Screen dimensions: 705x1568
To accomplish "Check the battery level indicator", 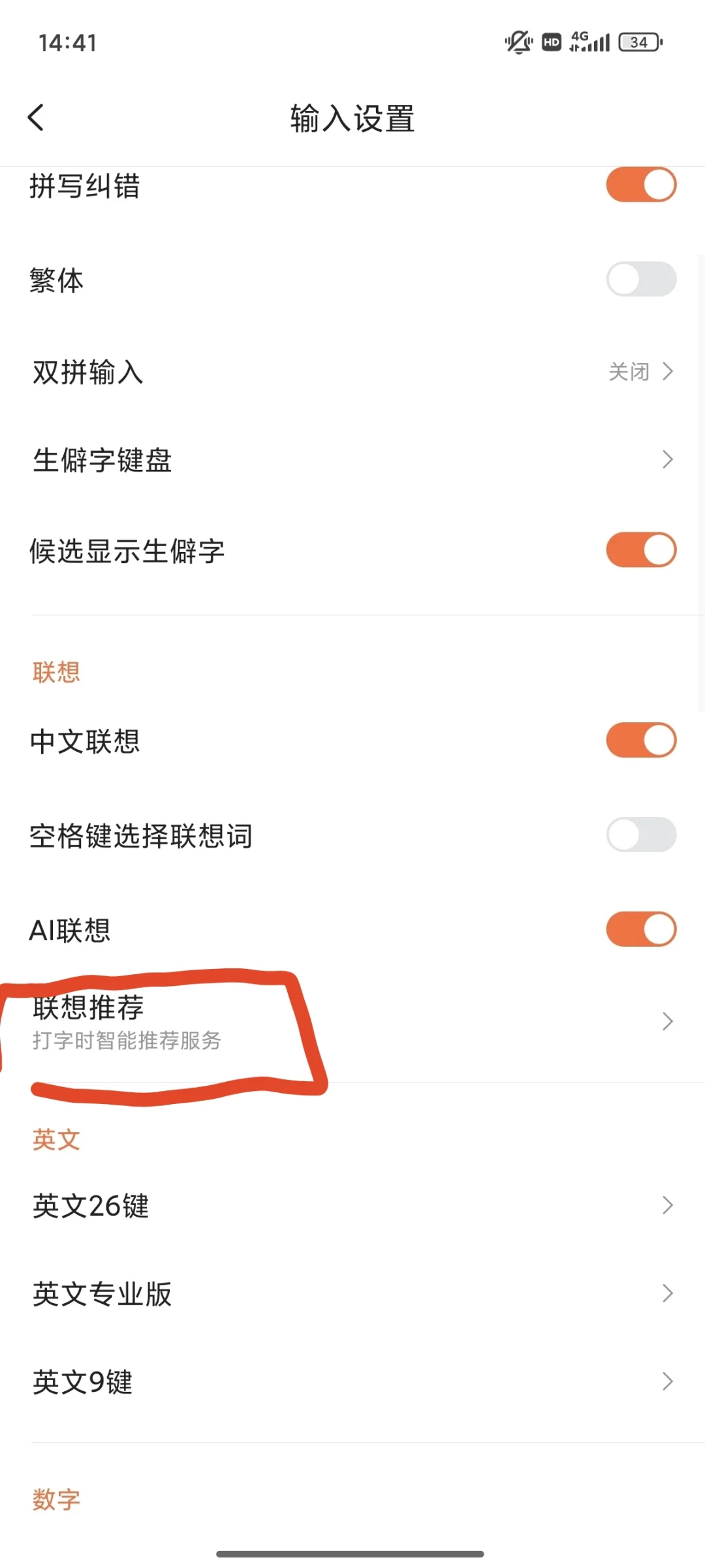I will (x=638, y=42).
